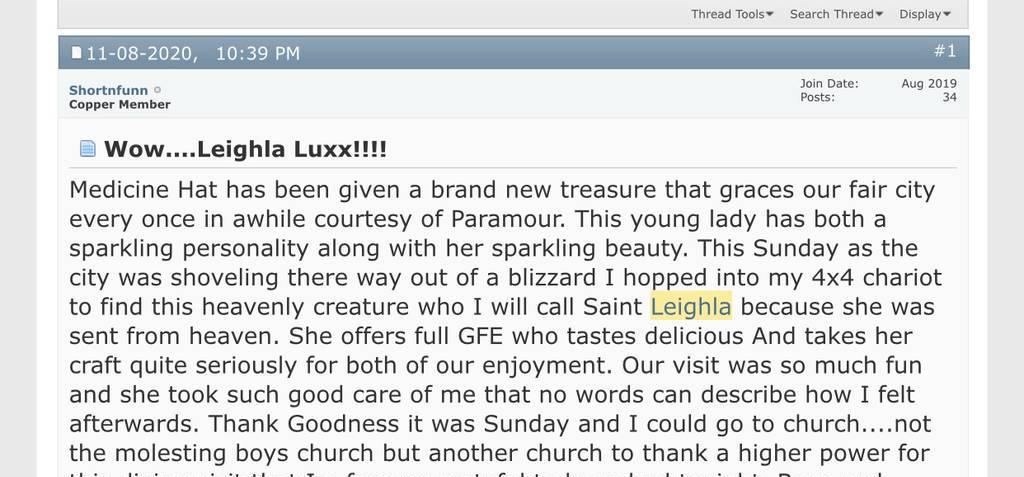Open the post permalink #1
The image size is (1024, 477).
[944, 51]
